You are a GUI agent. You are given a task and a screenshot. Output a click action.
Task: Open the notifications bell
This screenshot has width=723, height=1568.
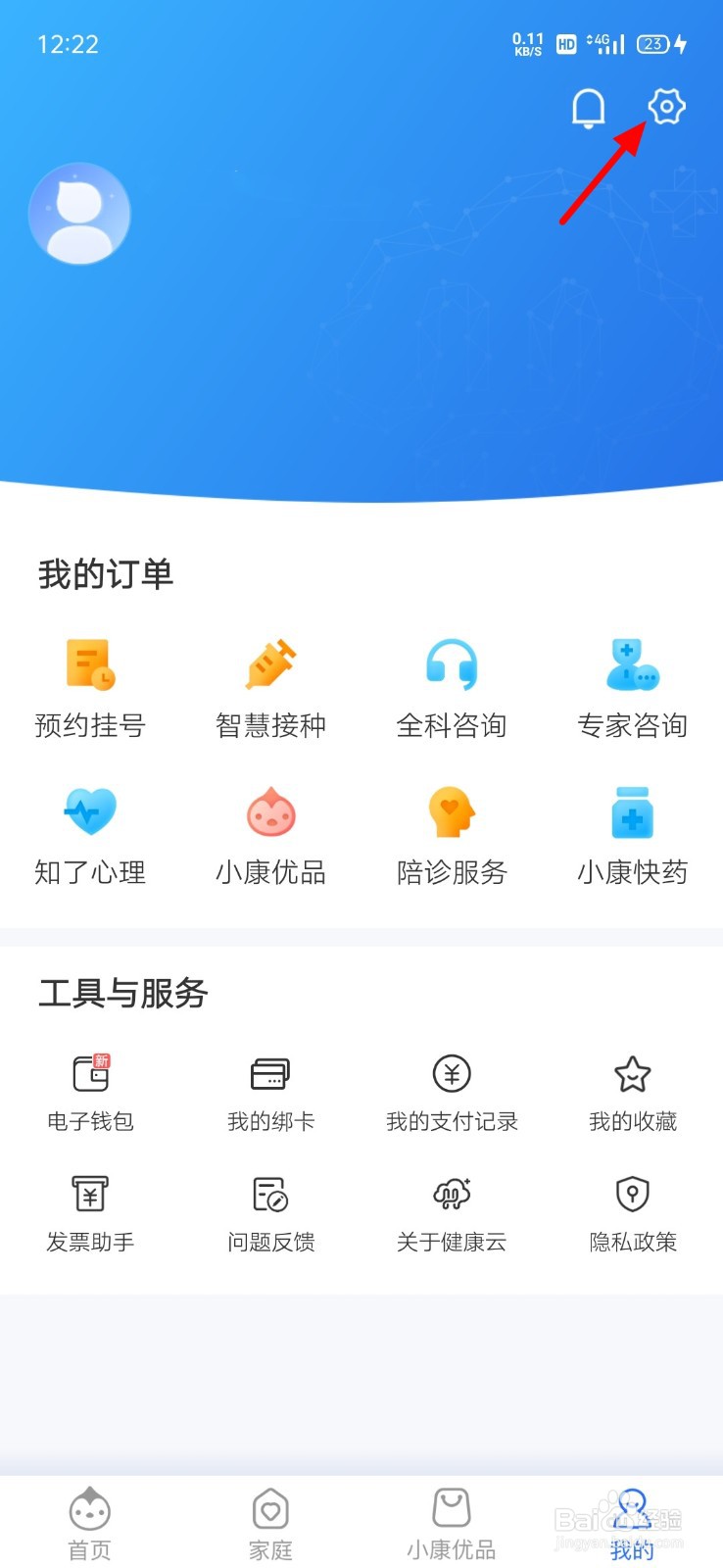click(589, 108)
